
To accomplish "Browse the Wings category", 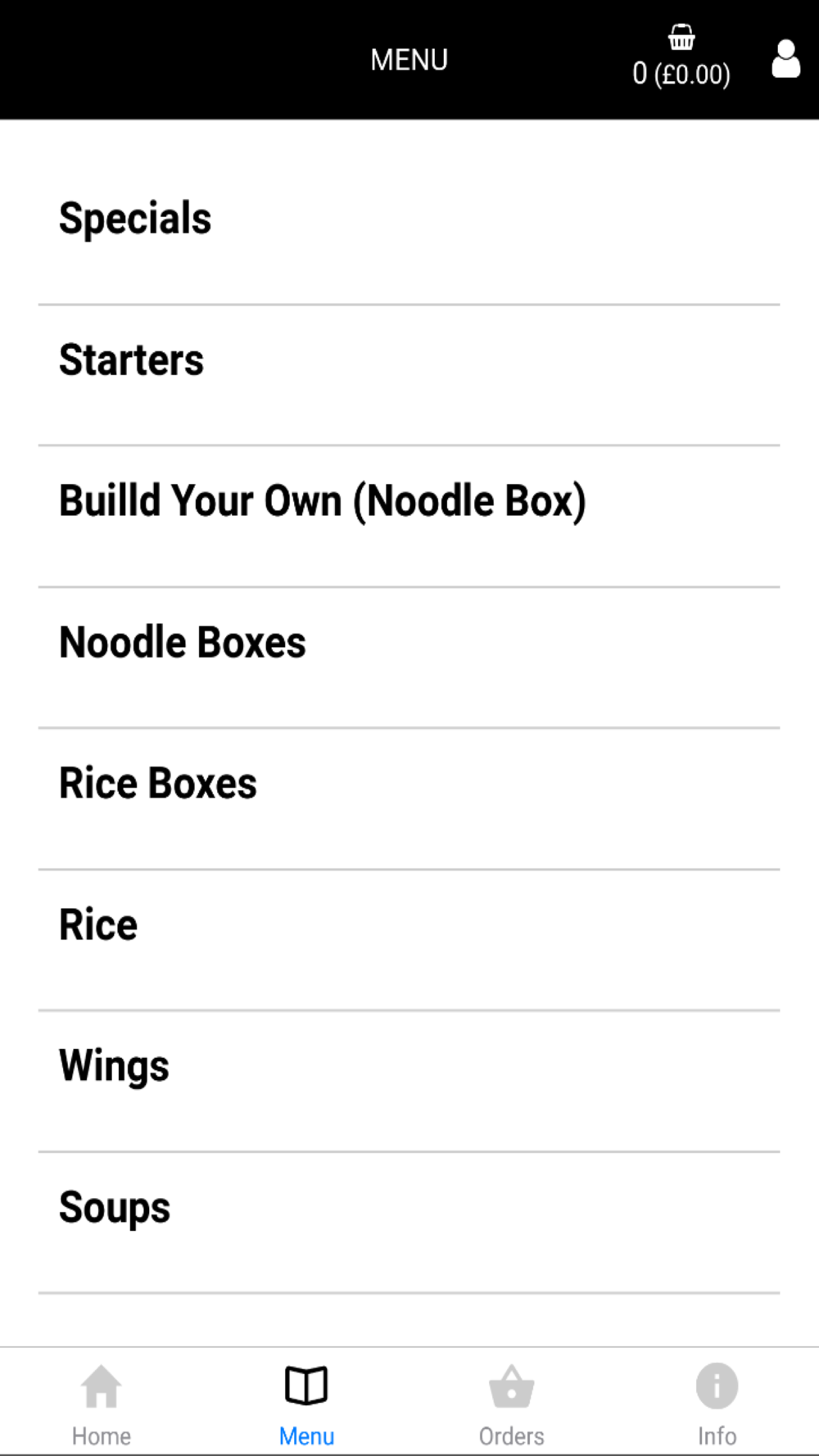I will tap(409, 1082).
